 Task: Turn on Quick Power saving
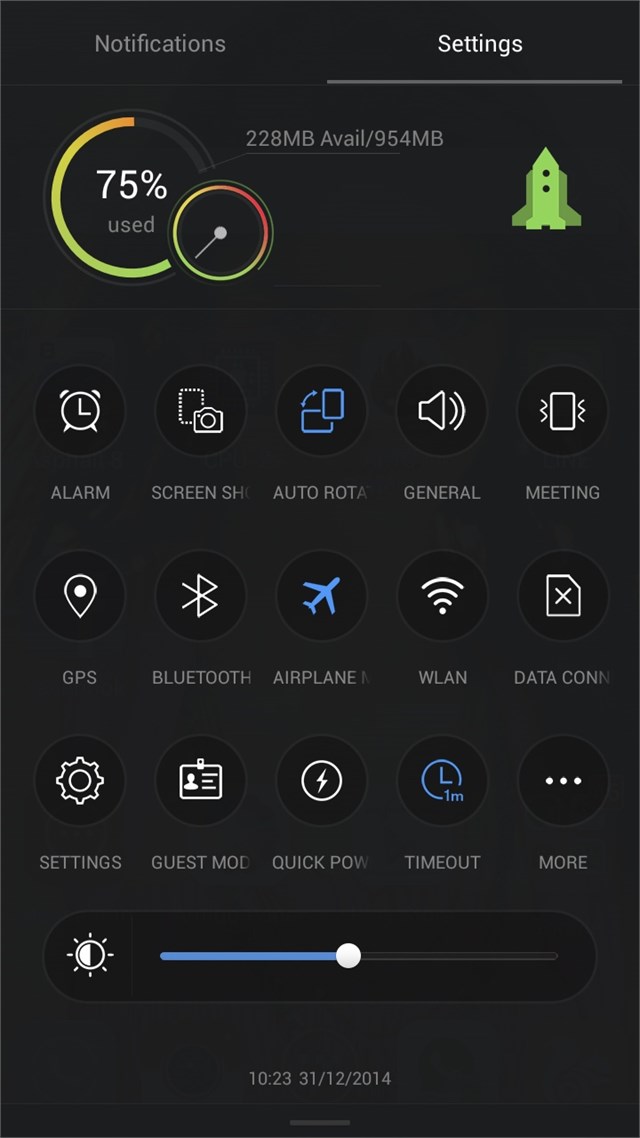point(322,781)
